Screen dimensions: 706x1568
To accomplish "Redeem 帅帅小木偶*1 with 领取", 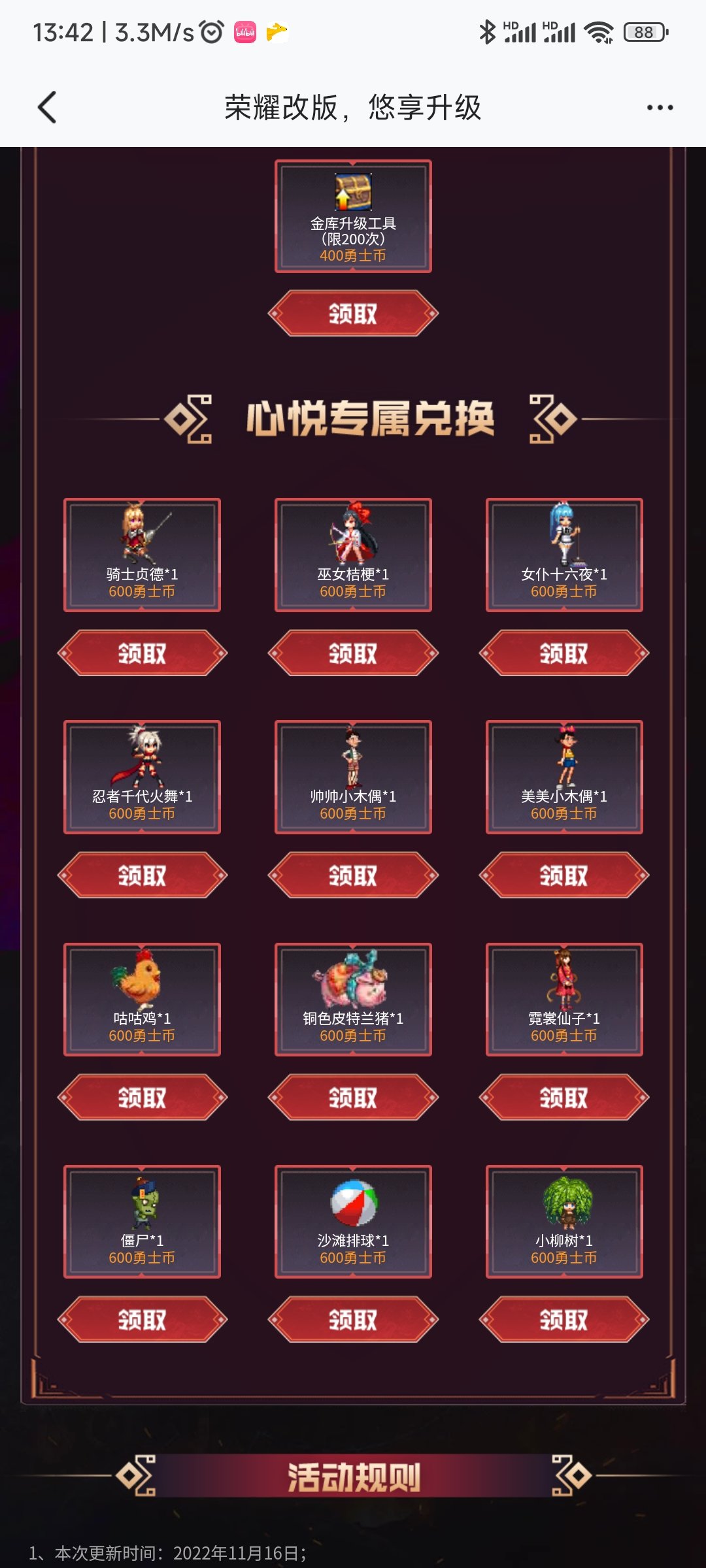I will (x=353, y=875).
